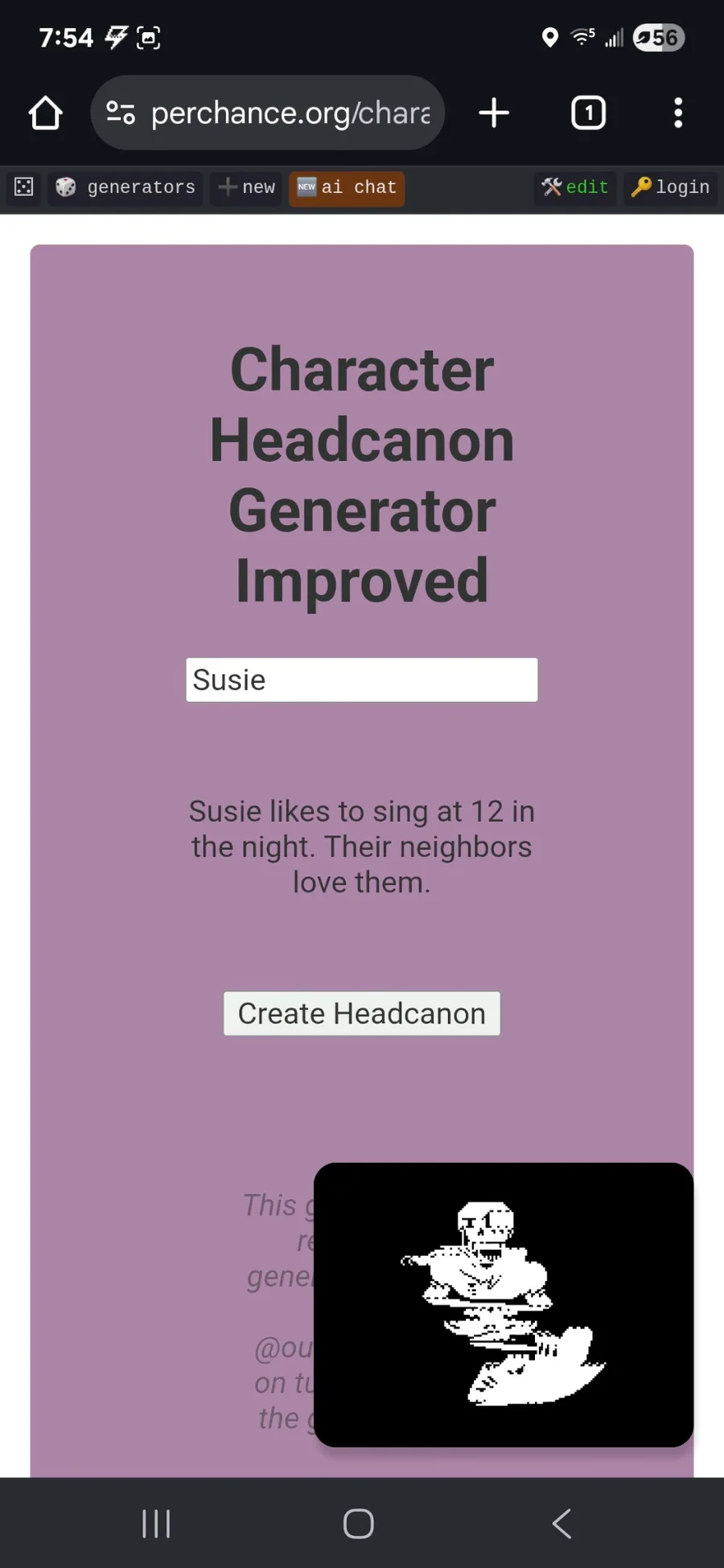Open the ai chat link
Screen dimensions: 724x1568
click(347, 187)
